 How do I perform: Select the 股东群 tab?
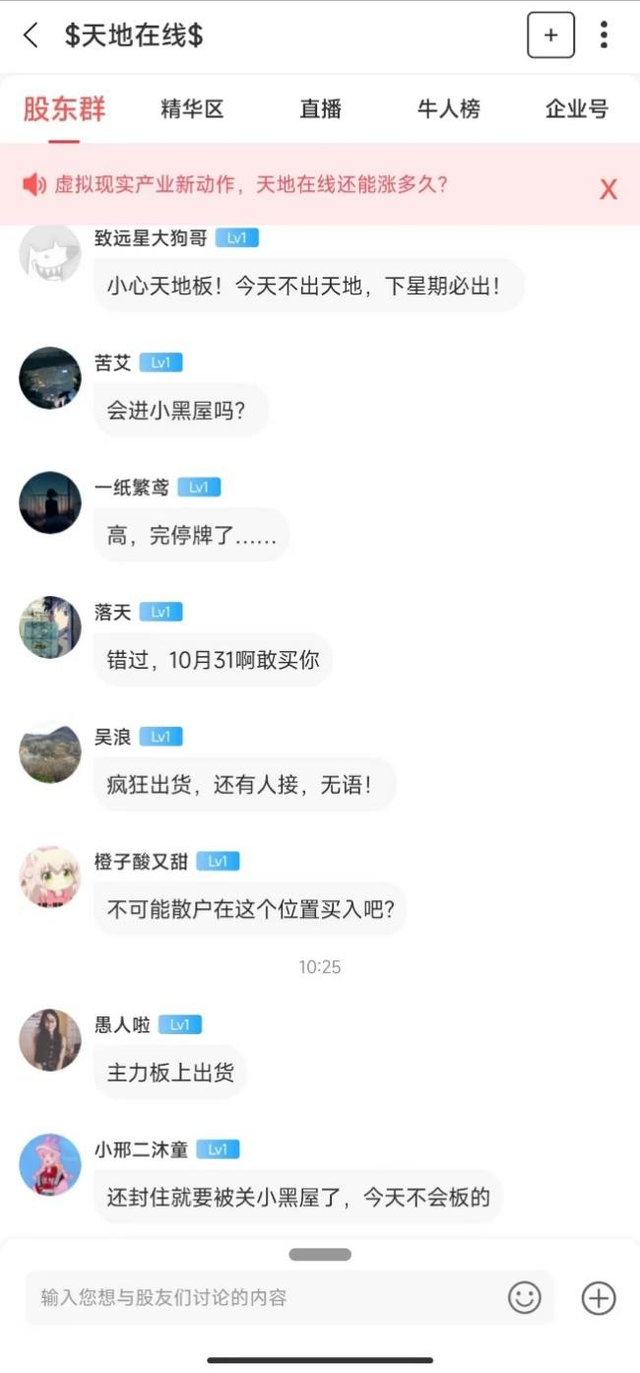pos(65,109)
